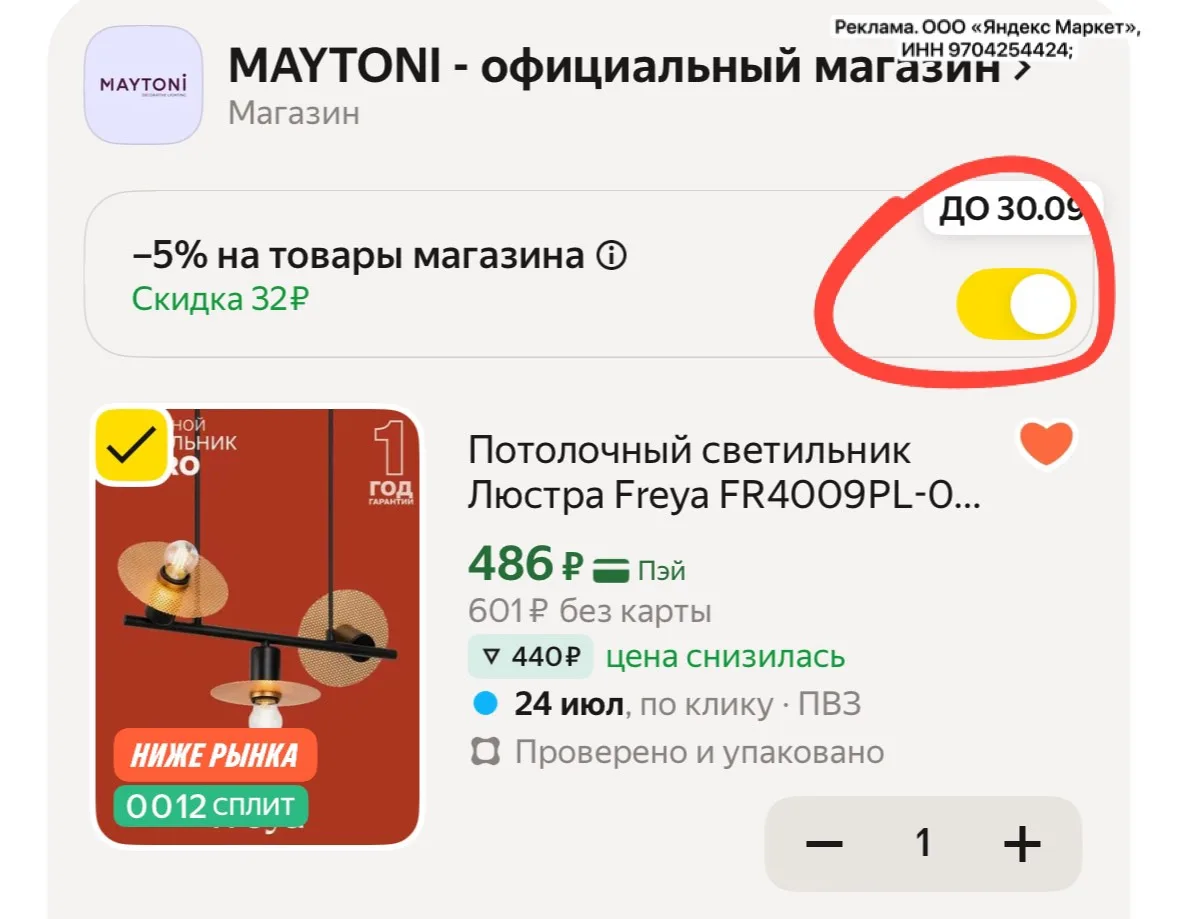Increase the lamp quantity with plus
The image size is (1178, 919).
click(1022, 844)
